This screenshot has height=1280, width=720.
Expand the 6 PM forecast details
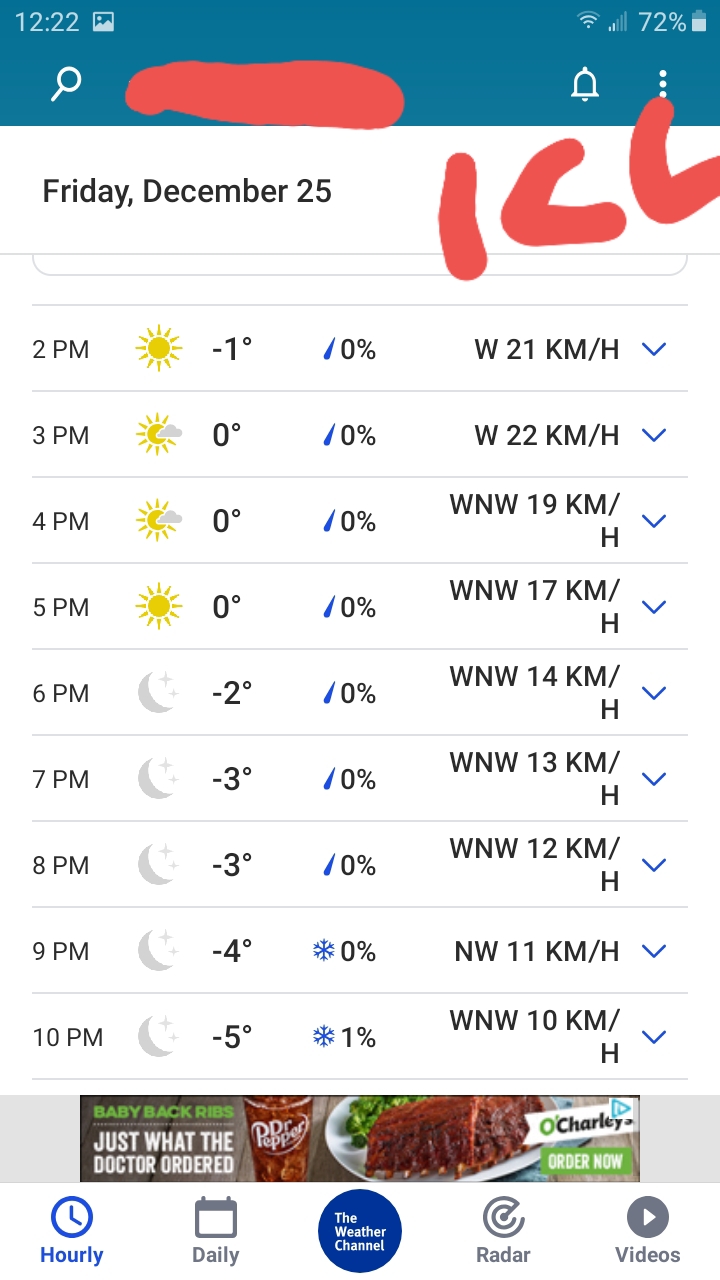654,693
